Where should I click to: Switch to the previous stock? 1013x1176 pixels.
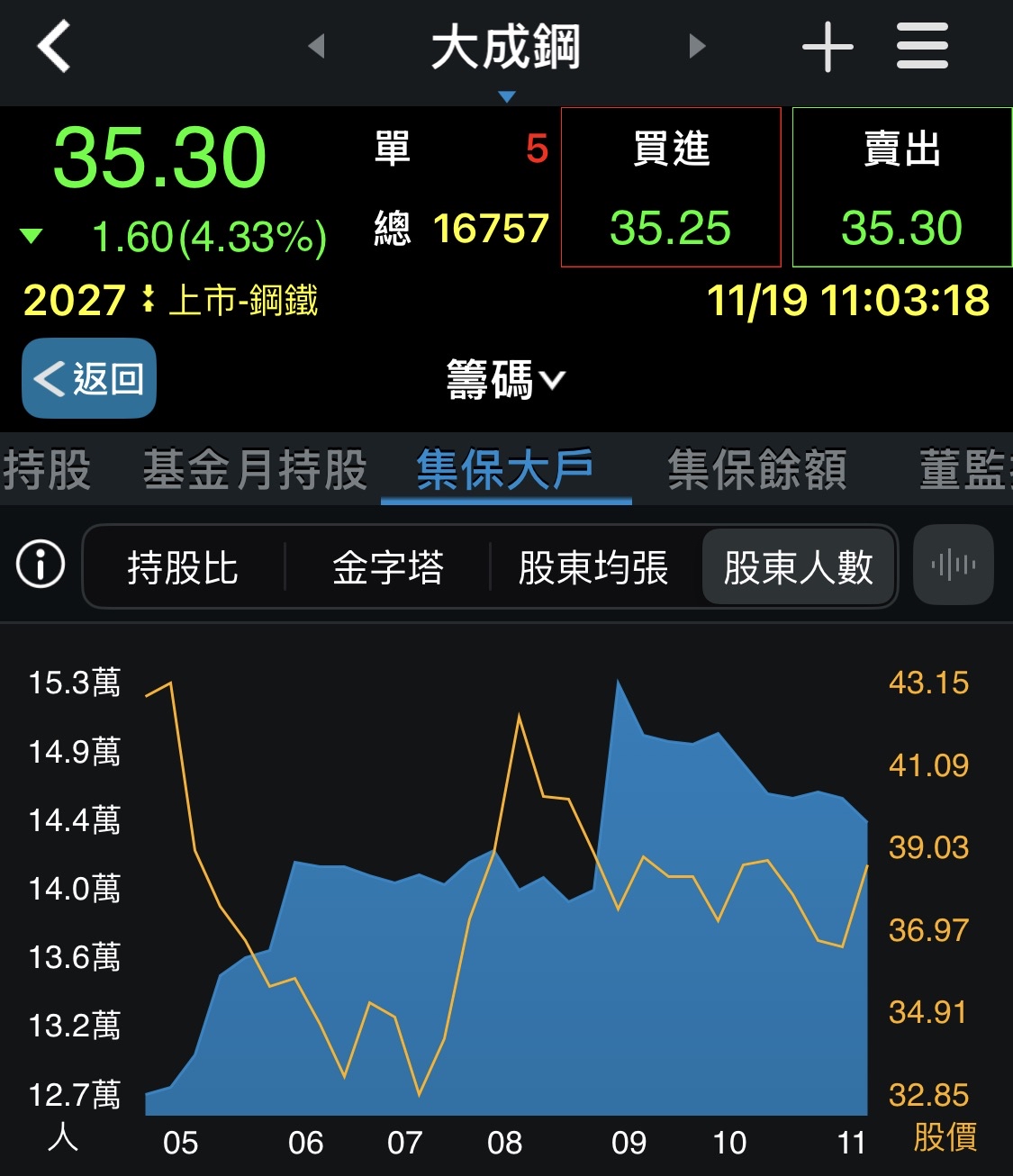(316, 46)
